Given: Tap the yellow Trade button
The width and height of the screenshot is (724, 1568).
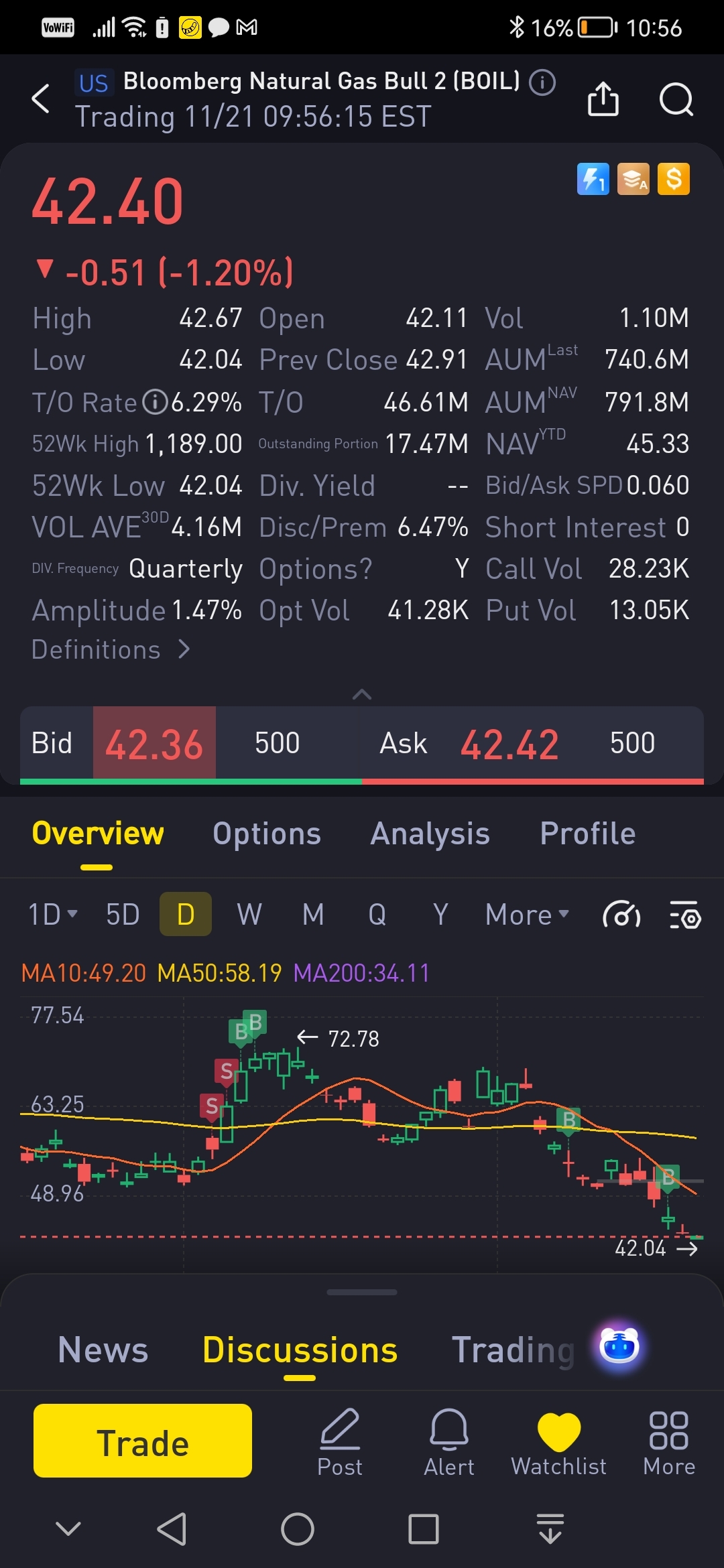Looking at the screenshot, I should pyautogui.click(x=143, y=1441).
